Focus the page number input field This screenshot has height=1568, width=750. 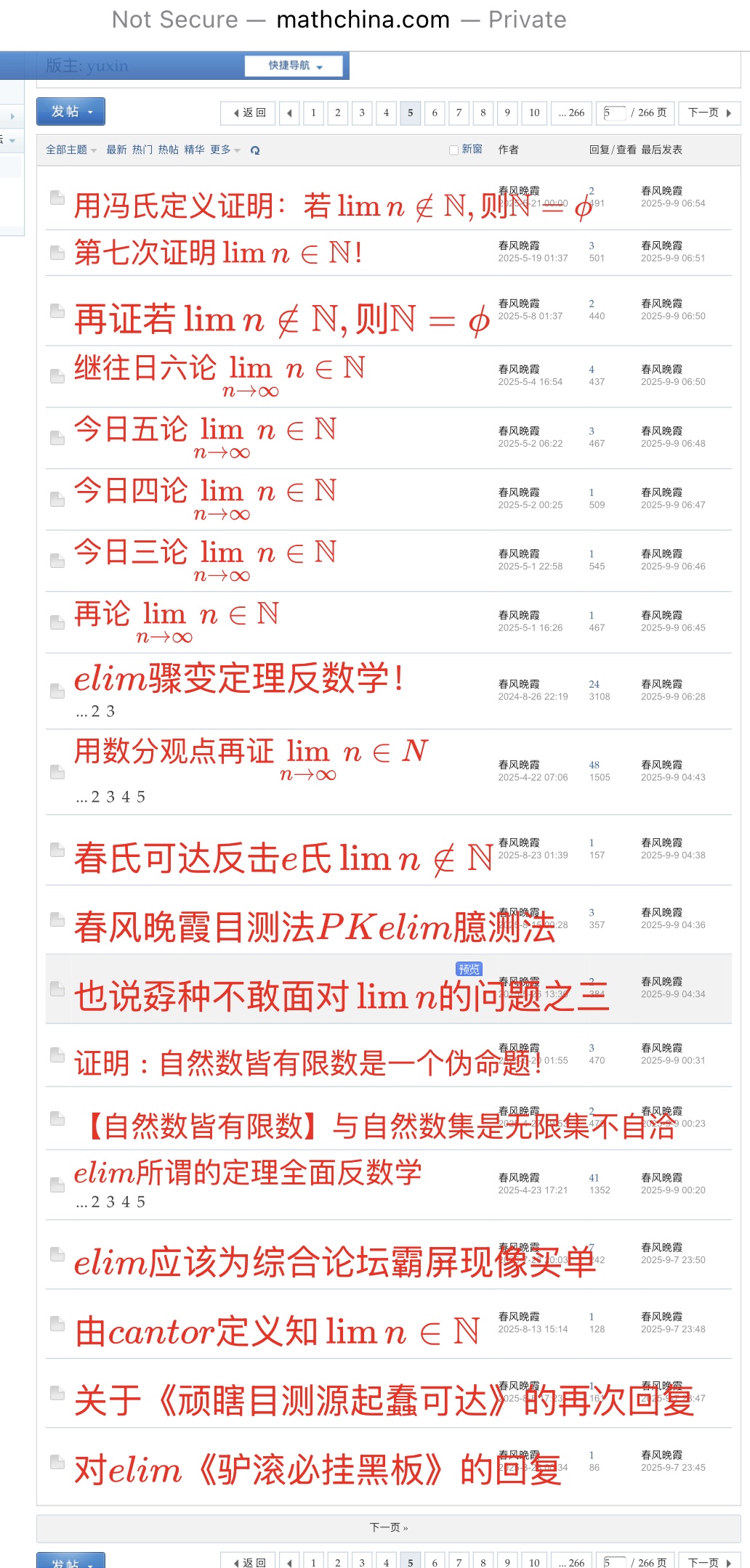[613, 113]
